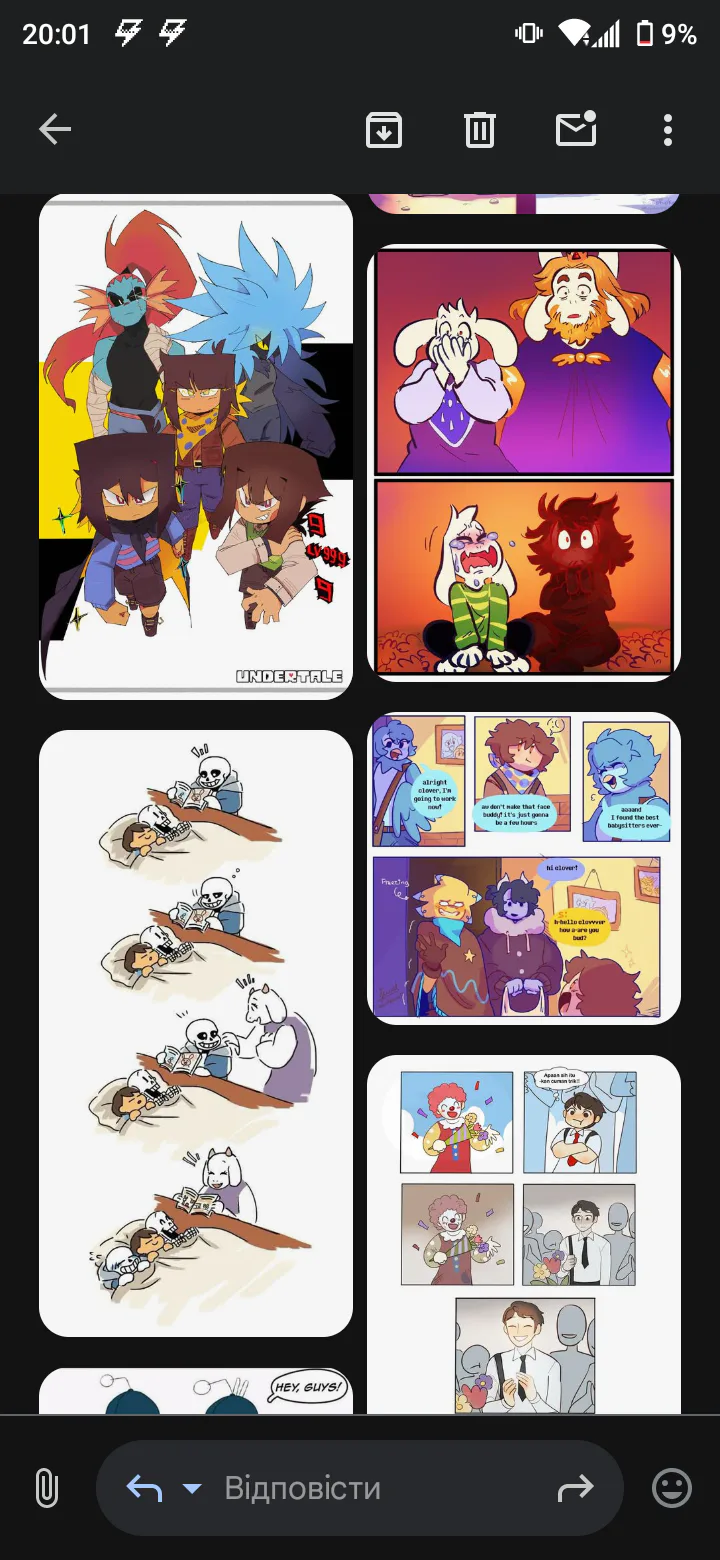Forward the email with right arrow
Viewport: 720px width, 1560px height.
(575, 1488)
